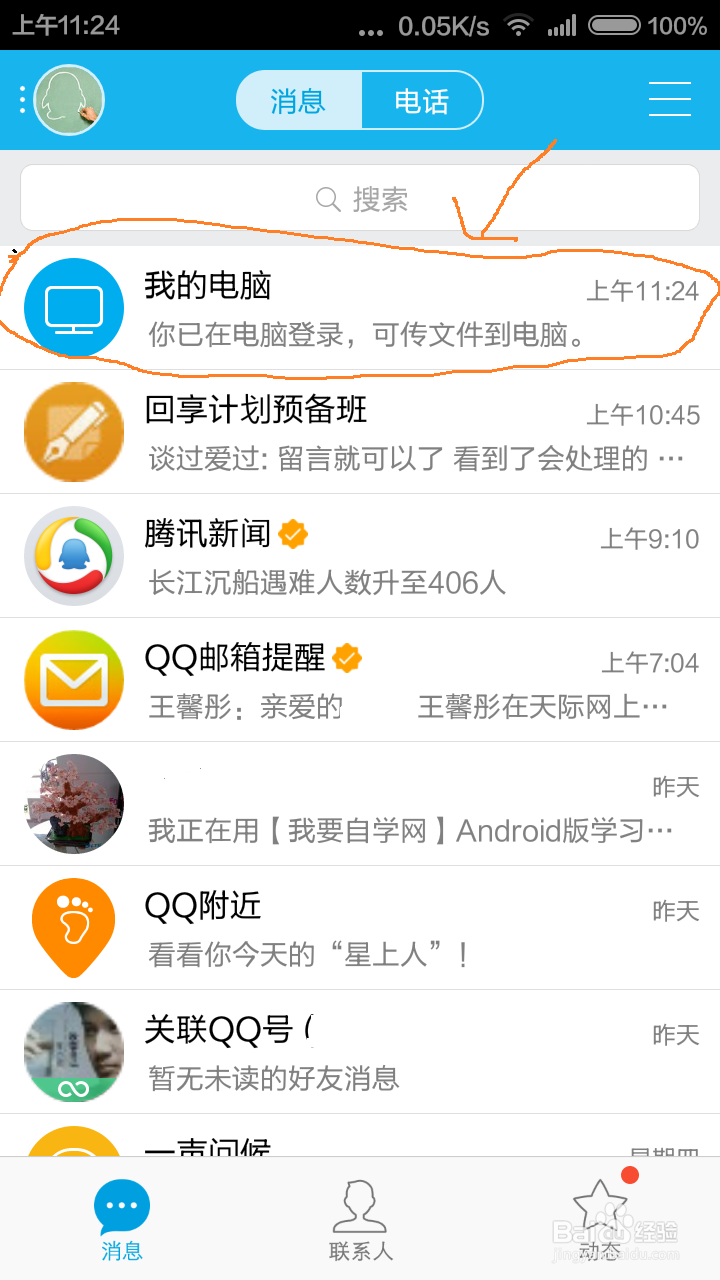Tap the magnifier icon in the search bar
720x1280 pixels.
[x=327, y=198]
